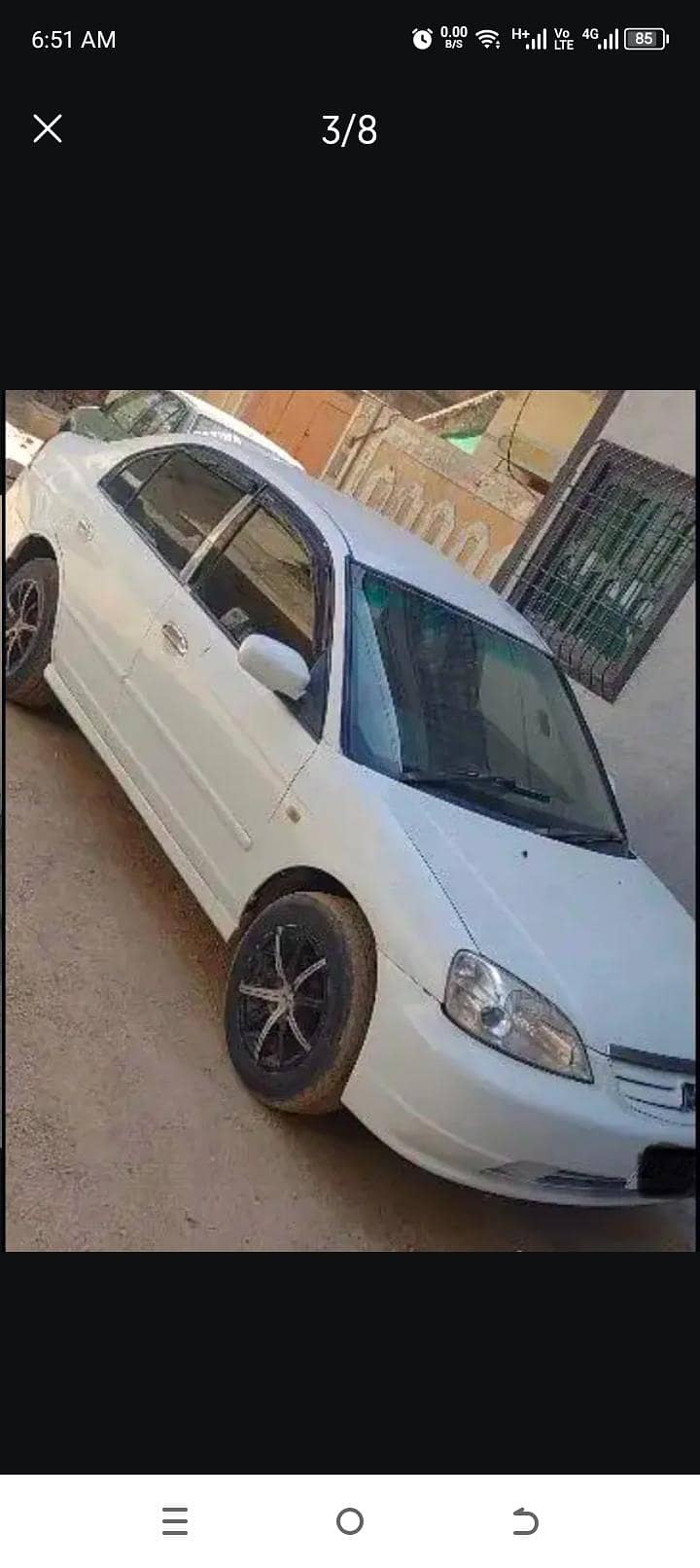700x1568 pixels.
Task: Open the recent apps menu
Action: pos(175,1520)
